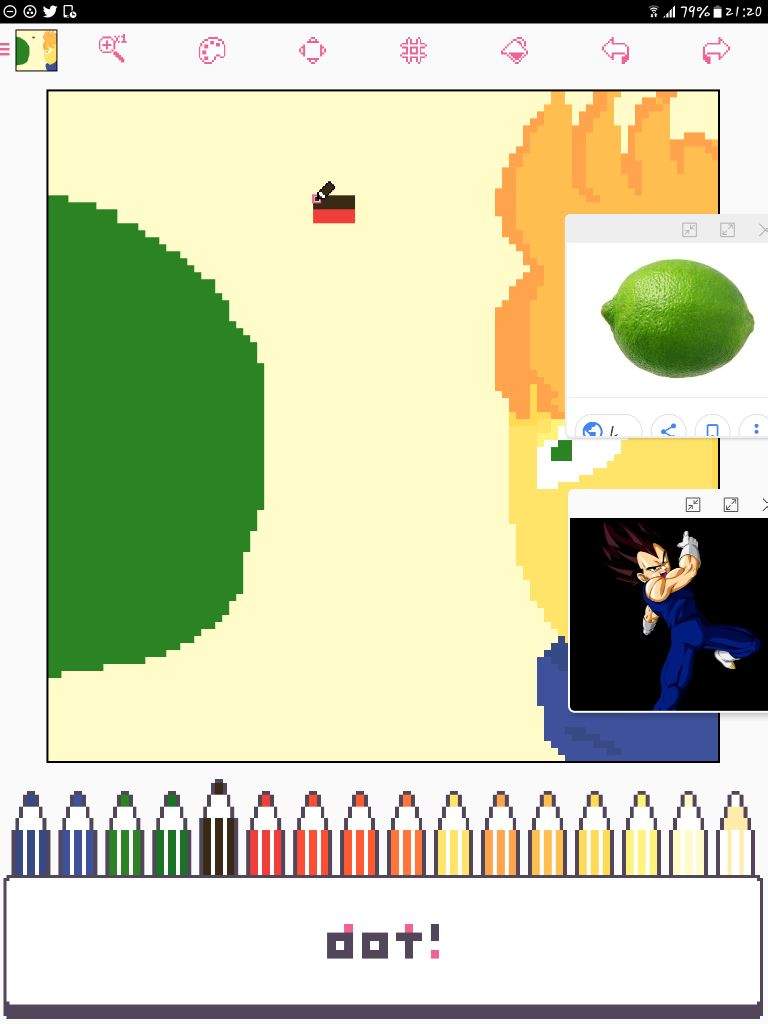Bookmark the lime image
Screen dimensions: 768x1024
point(712,430)
